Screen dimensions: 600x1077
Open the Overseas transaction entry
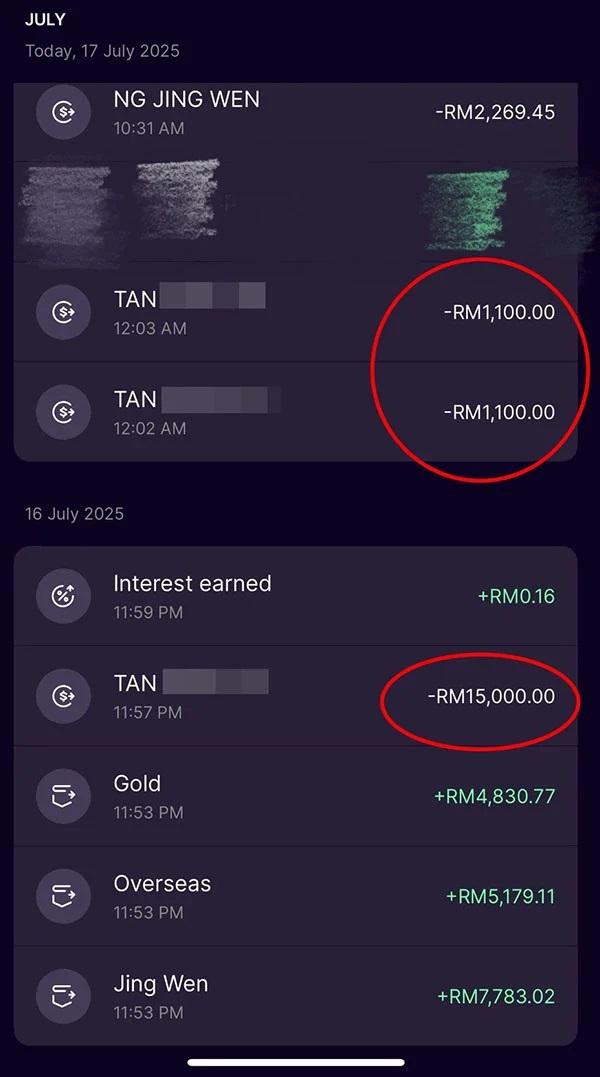coord(295,896)
